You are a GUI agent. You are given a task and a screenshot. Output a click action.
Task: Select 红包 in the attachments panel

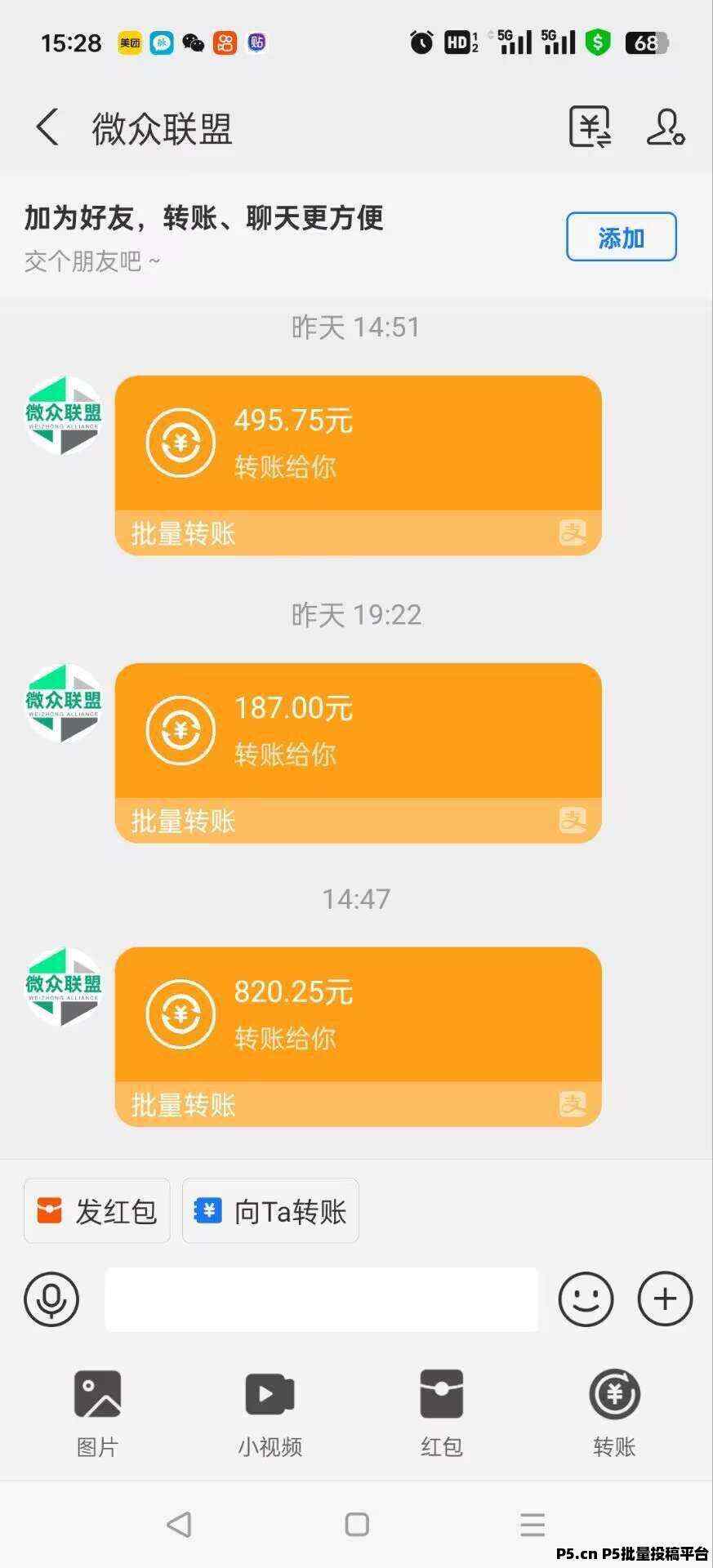click(442, 1412)
